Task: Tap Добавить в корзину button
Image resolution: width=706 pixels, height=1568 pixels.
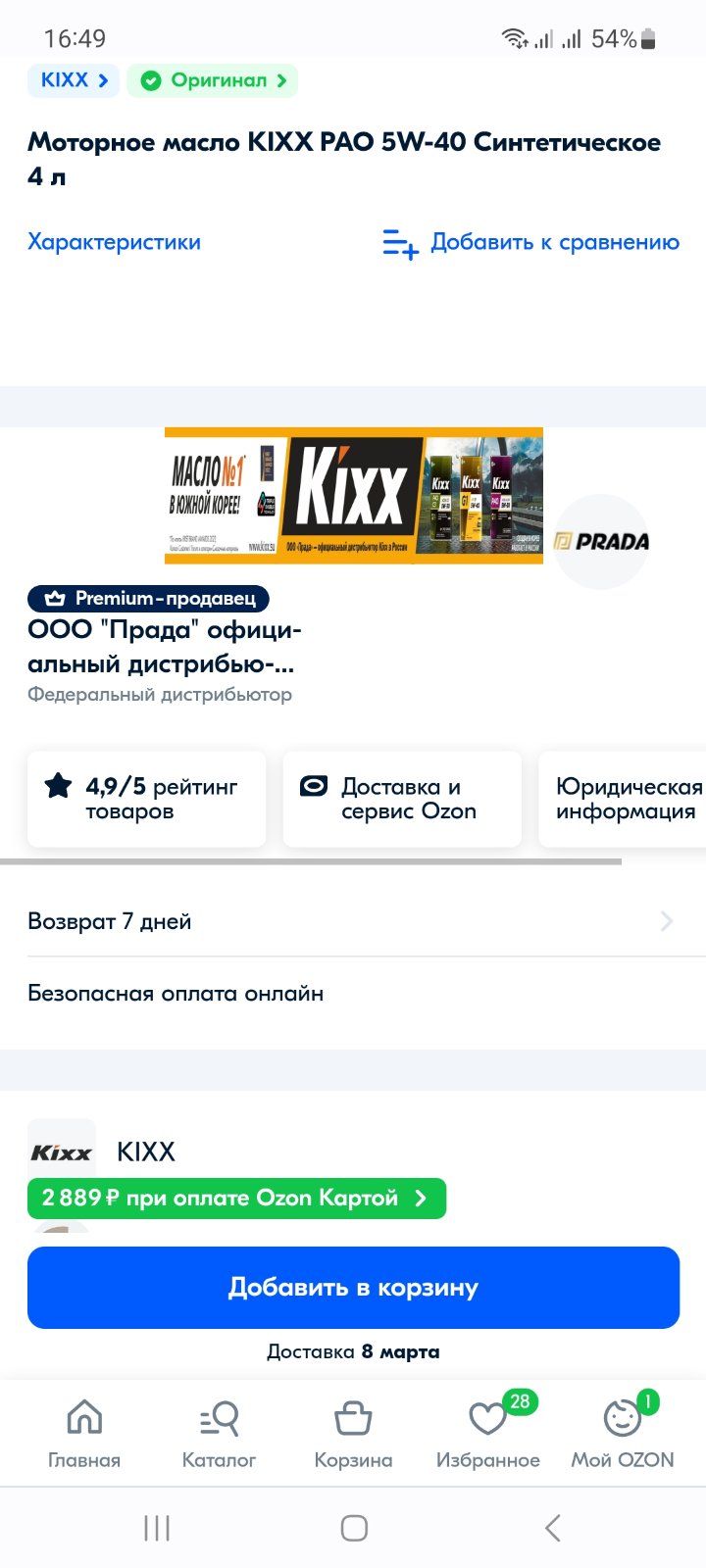Action: (353, 1288)
